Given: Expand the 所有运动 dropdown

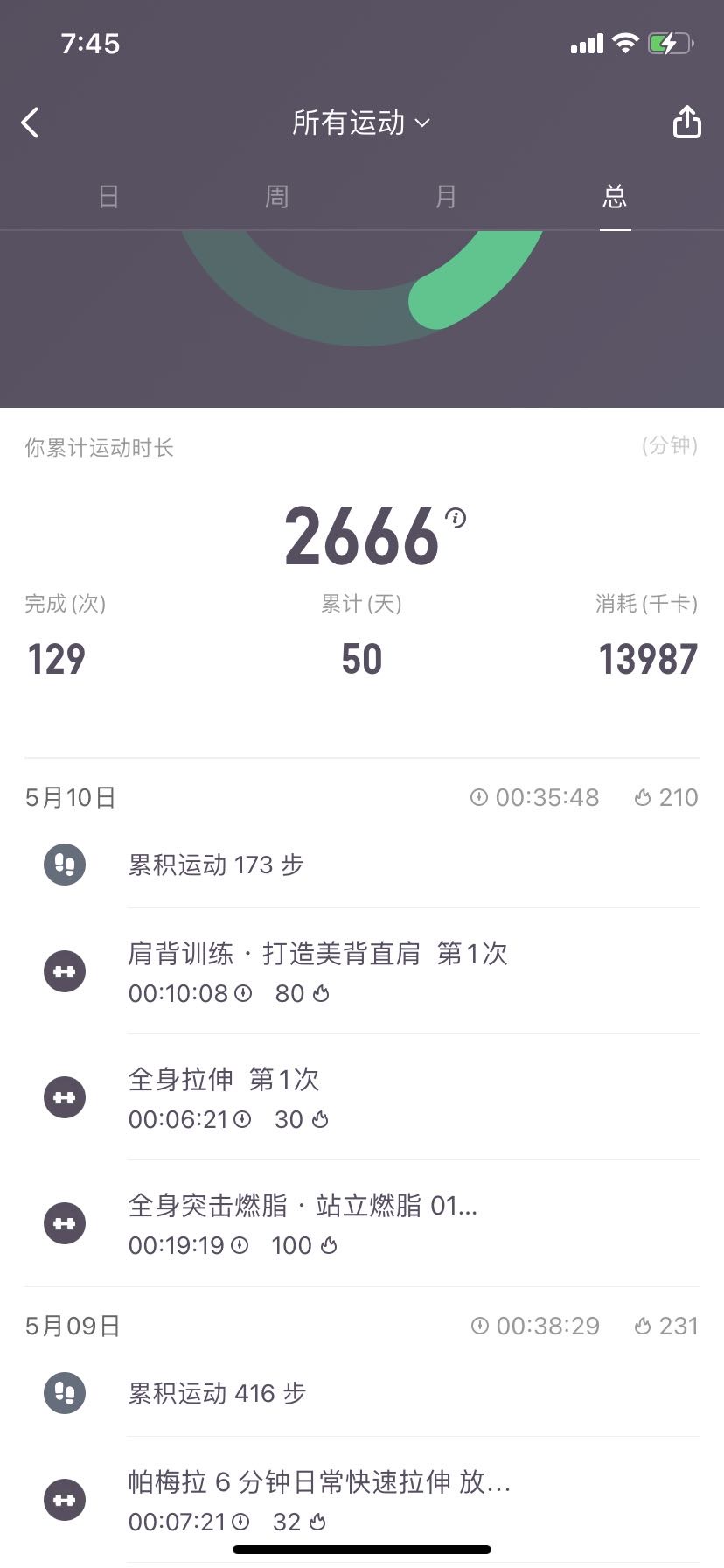Looking at the screenshot, I should coord(361,122).
